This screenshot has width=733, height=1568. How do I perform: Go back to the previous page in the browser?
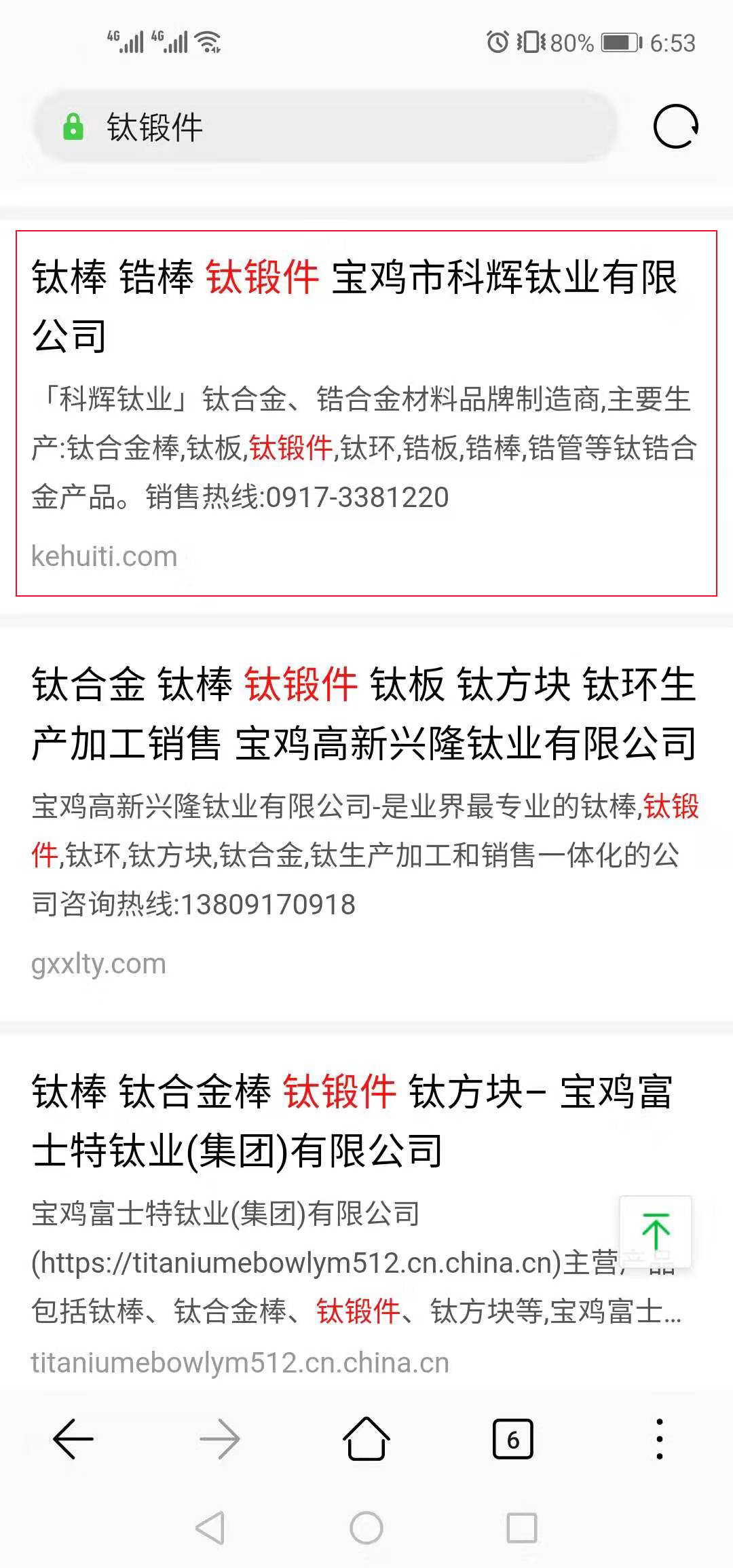[x=73, y=1439]
